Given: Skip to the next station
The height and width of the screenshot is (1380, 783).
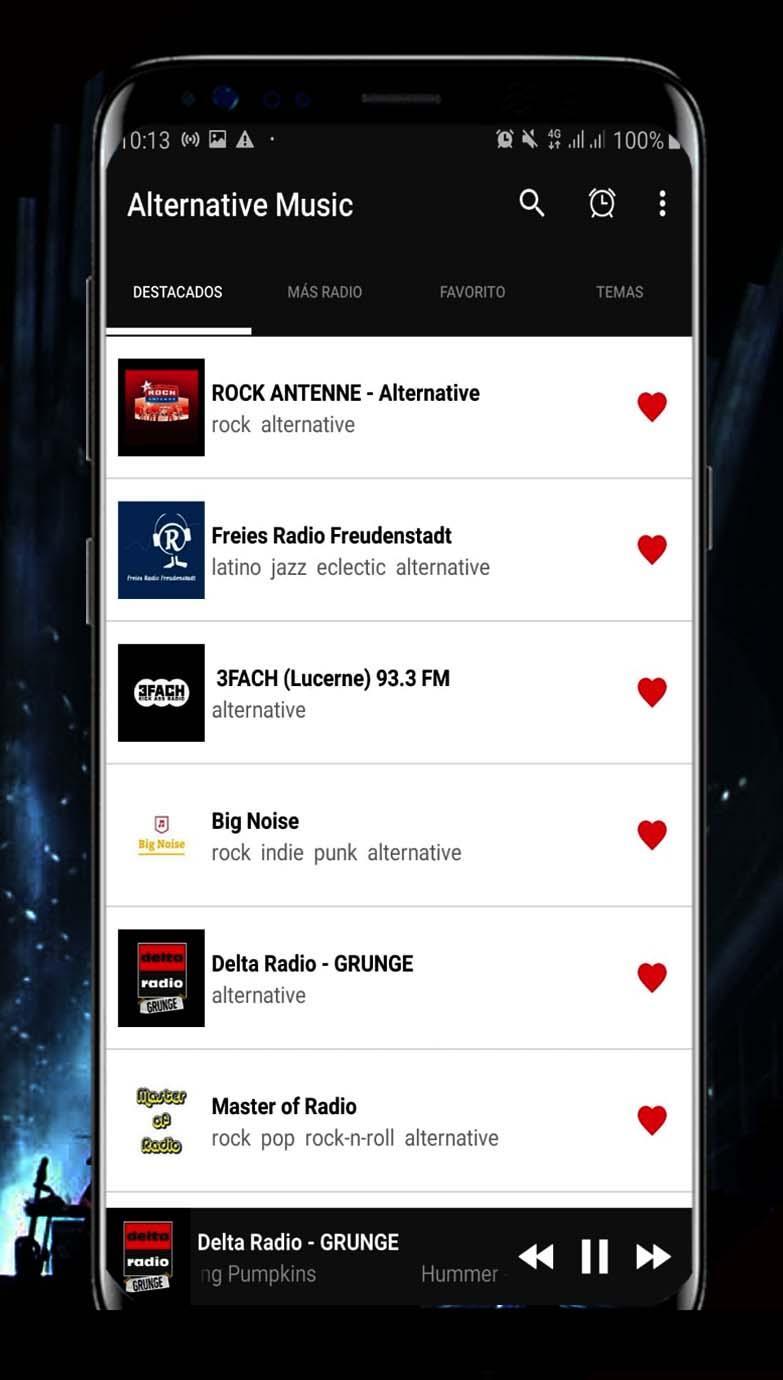Looking at the screenshot, I should [653, 1256].
